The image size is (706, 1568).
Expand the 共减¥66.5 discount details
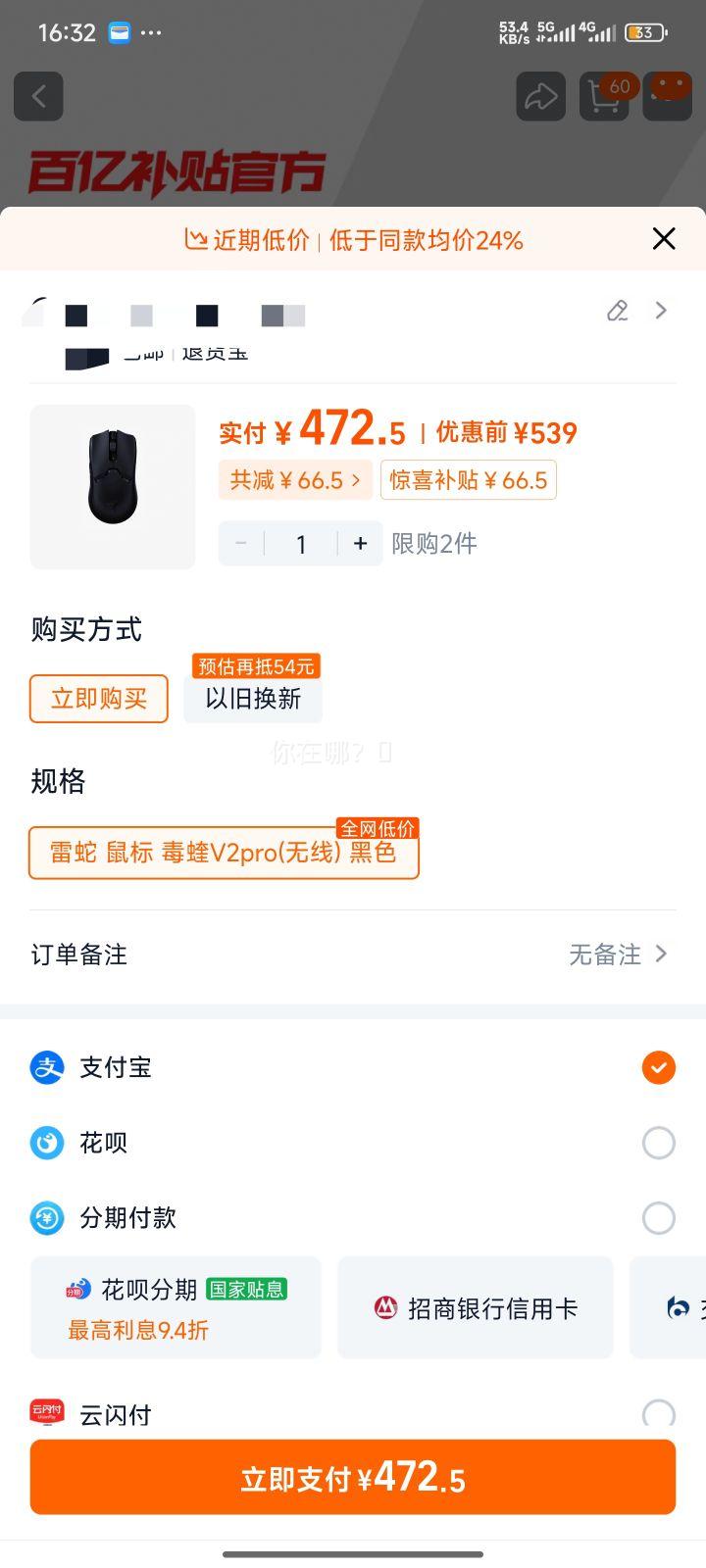295,479
